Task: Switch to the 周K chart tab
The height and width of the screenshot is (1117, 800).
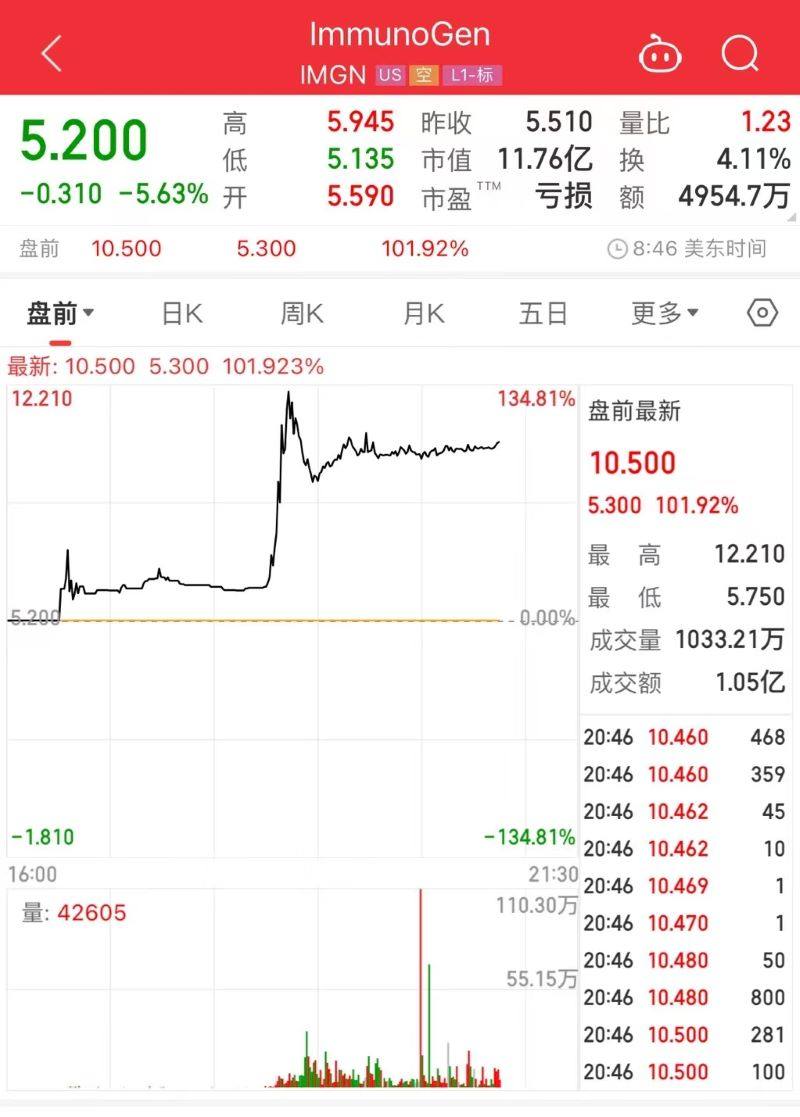Action: click(302, 314)
